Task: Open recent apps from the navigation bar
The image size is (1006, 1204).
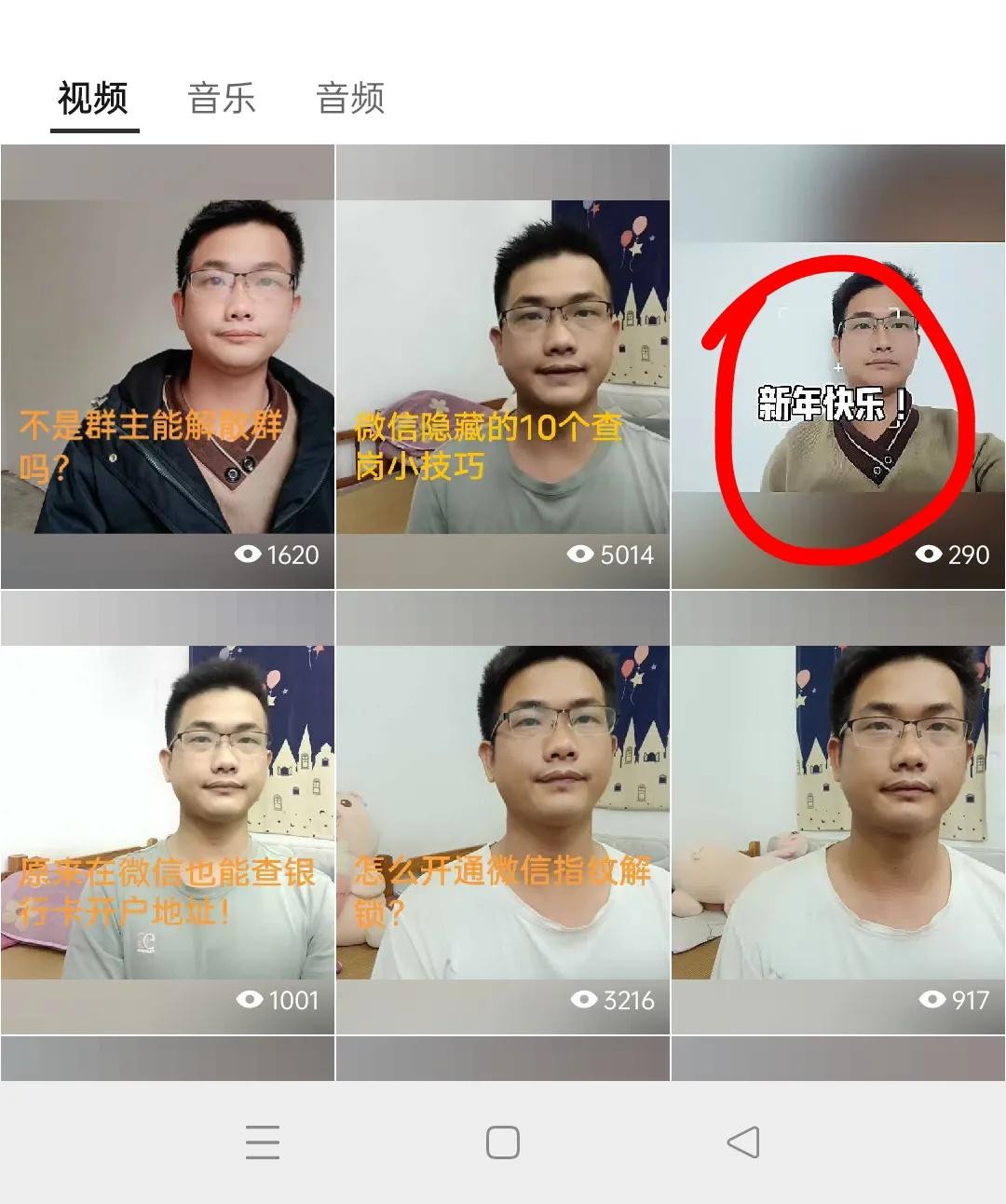Action: 263,1142
